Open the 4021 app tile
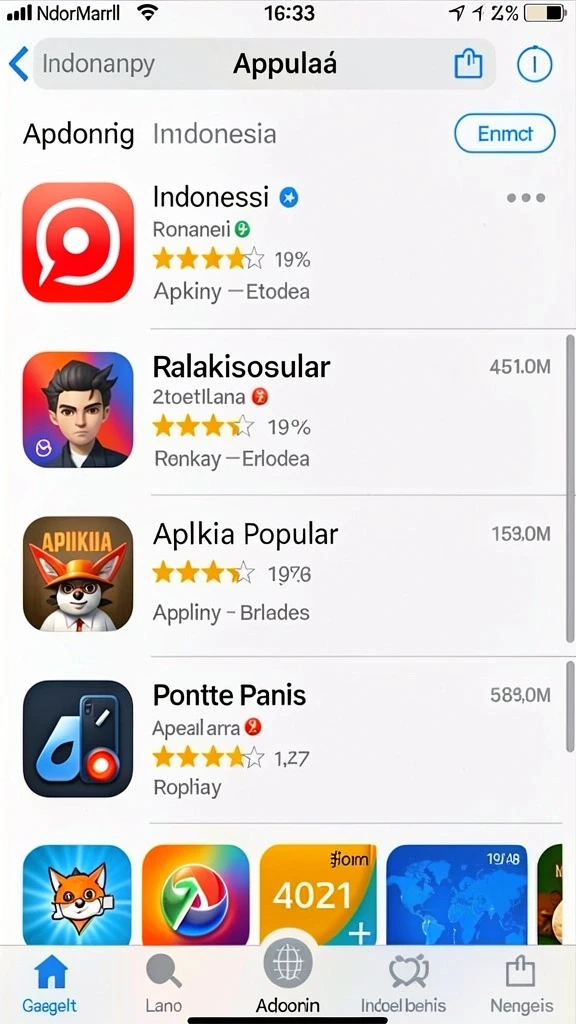The height and width of the screenshot is (1024, 576). coord(319,895)
